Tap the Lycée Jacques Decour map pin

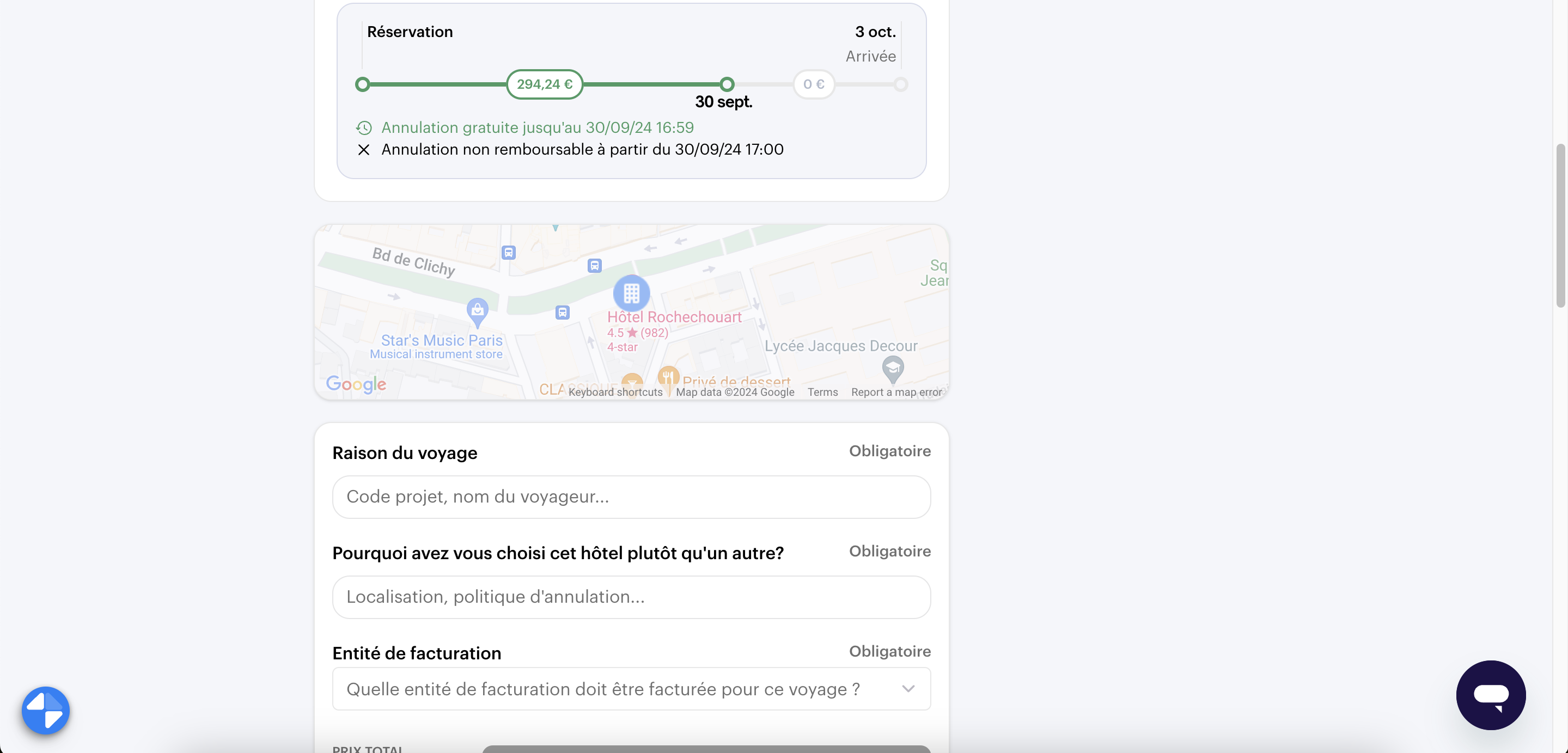[x=892, y=368]
